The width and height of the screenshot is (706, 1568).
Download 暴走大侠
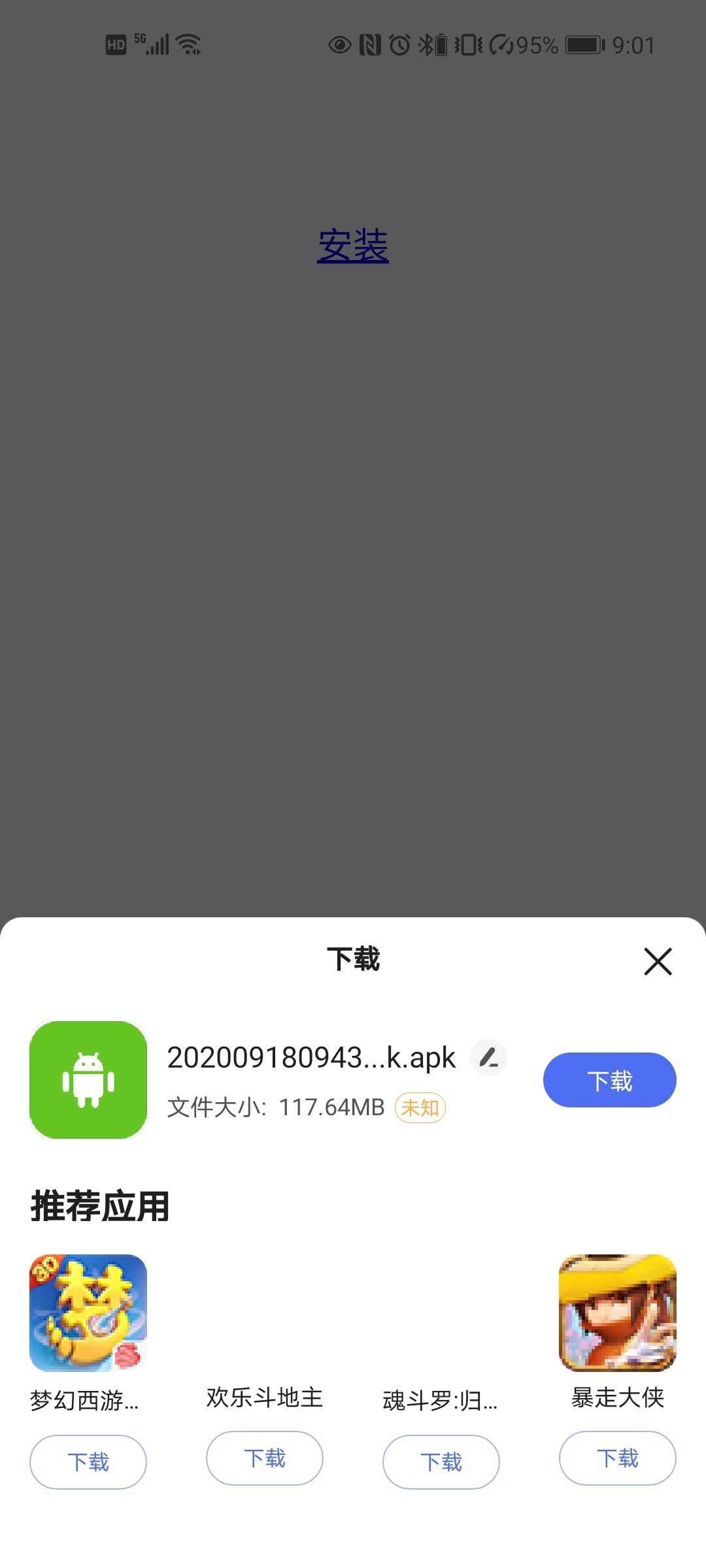coord(617,1458)
